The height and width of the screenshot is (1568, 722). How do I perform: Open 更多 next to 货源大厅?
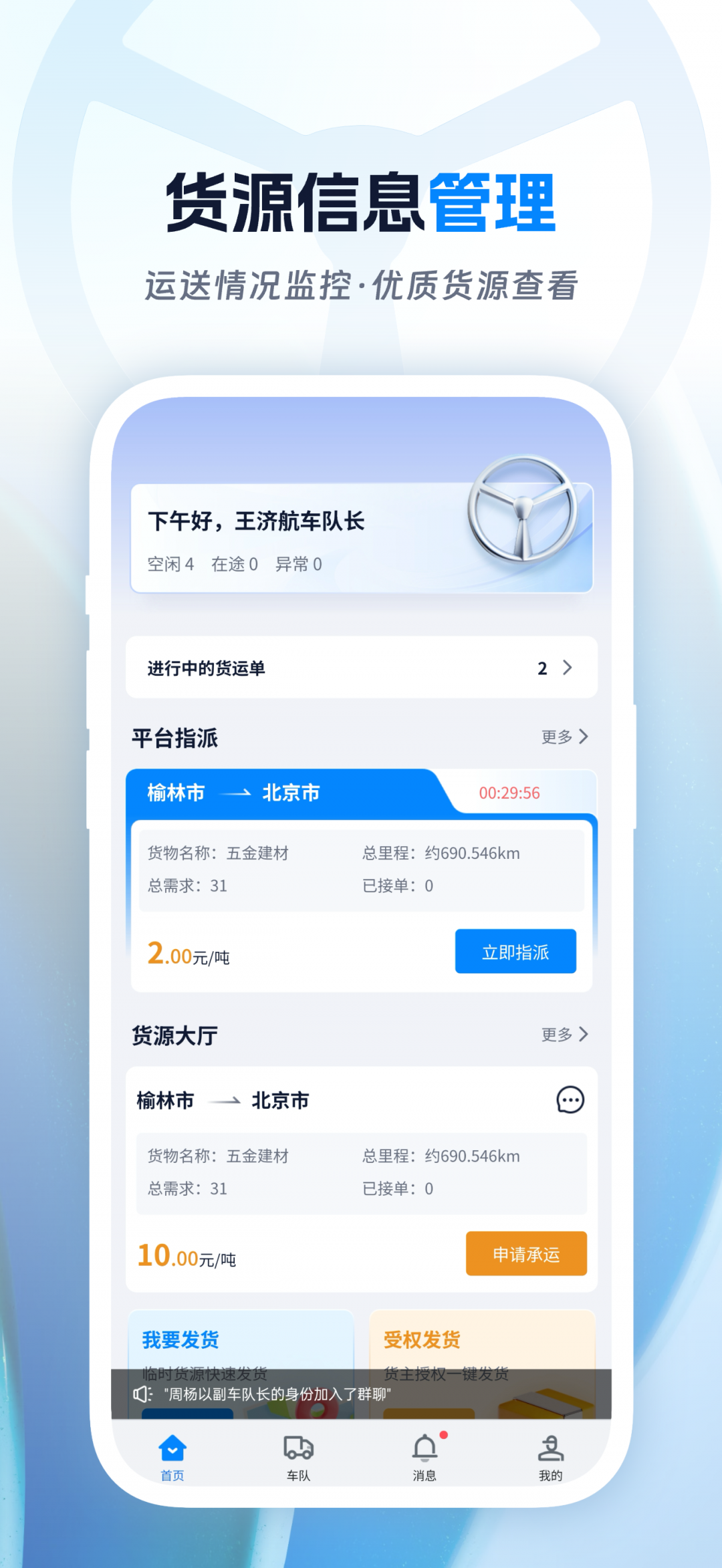[565, 1033]
